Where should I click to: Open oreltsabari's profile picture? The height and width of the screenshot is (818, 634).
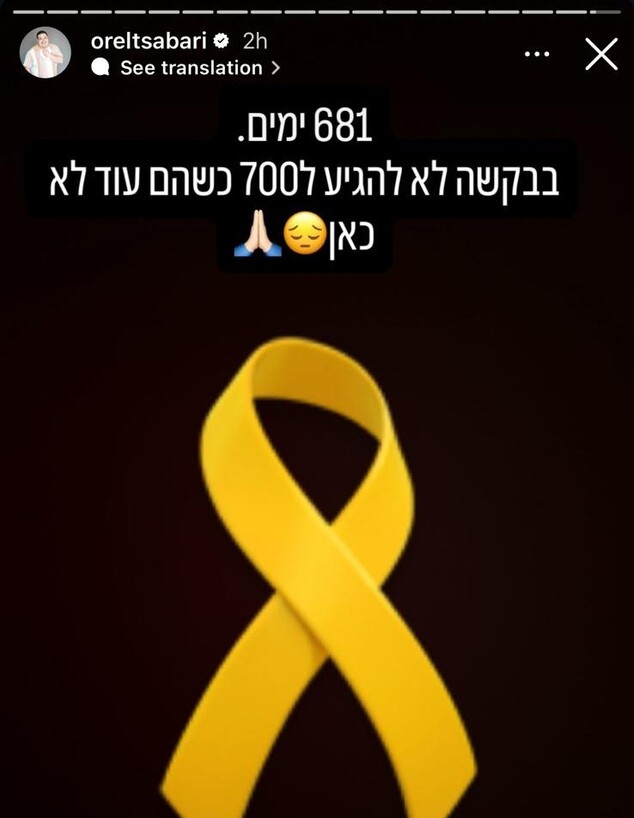(45, 53)
